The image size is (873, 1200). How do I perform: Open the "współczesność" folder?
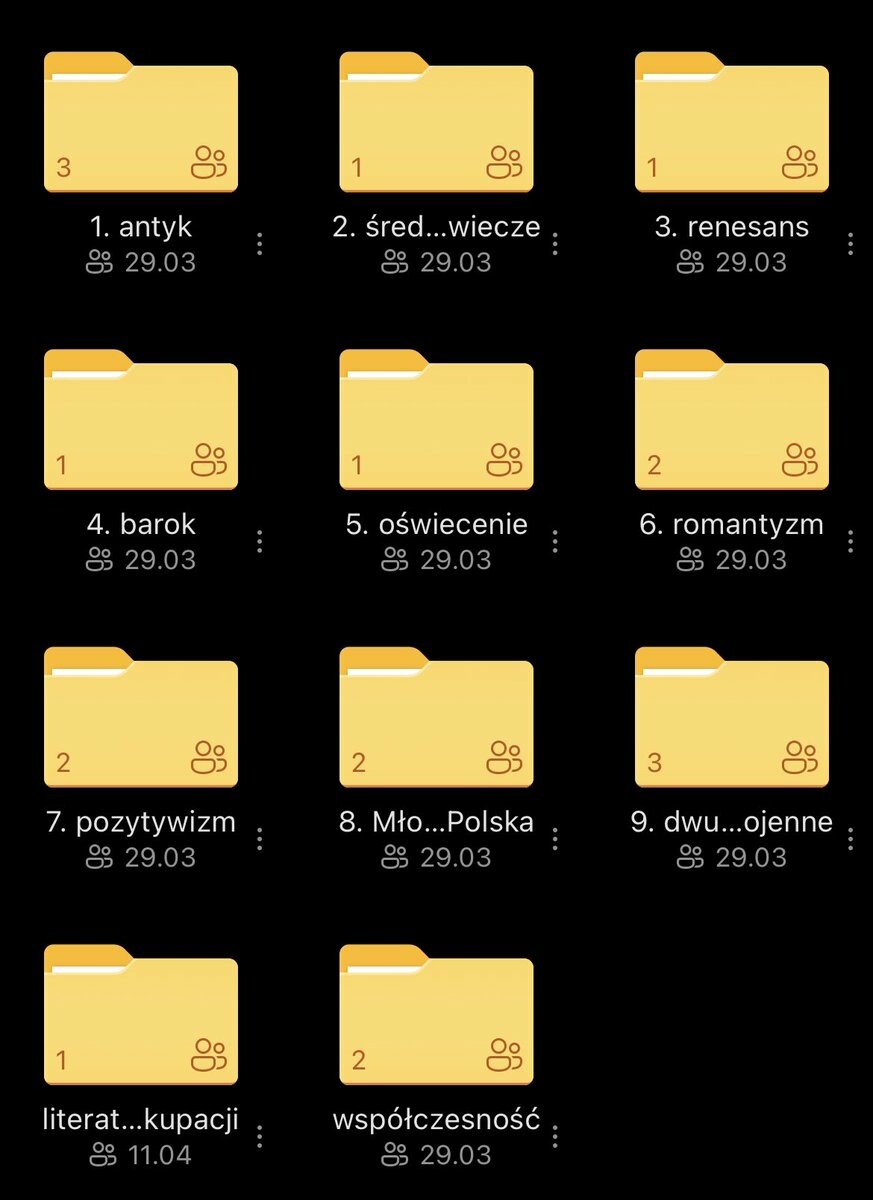436,1017
